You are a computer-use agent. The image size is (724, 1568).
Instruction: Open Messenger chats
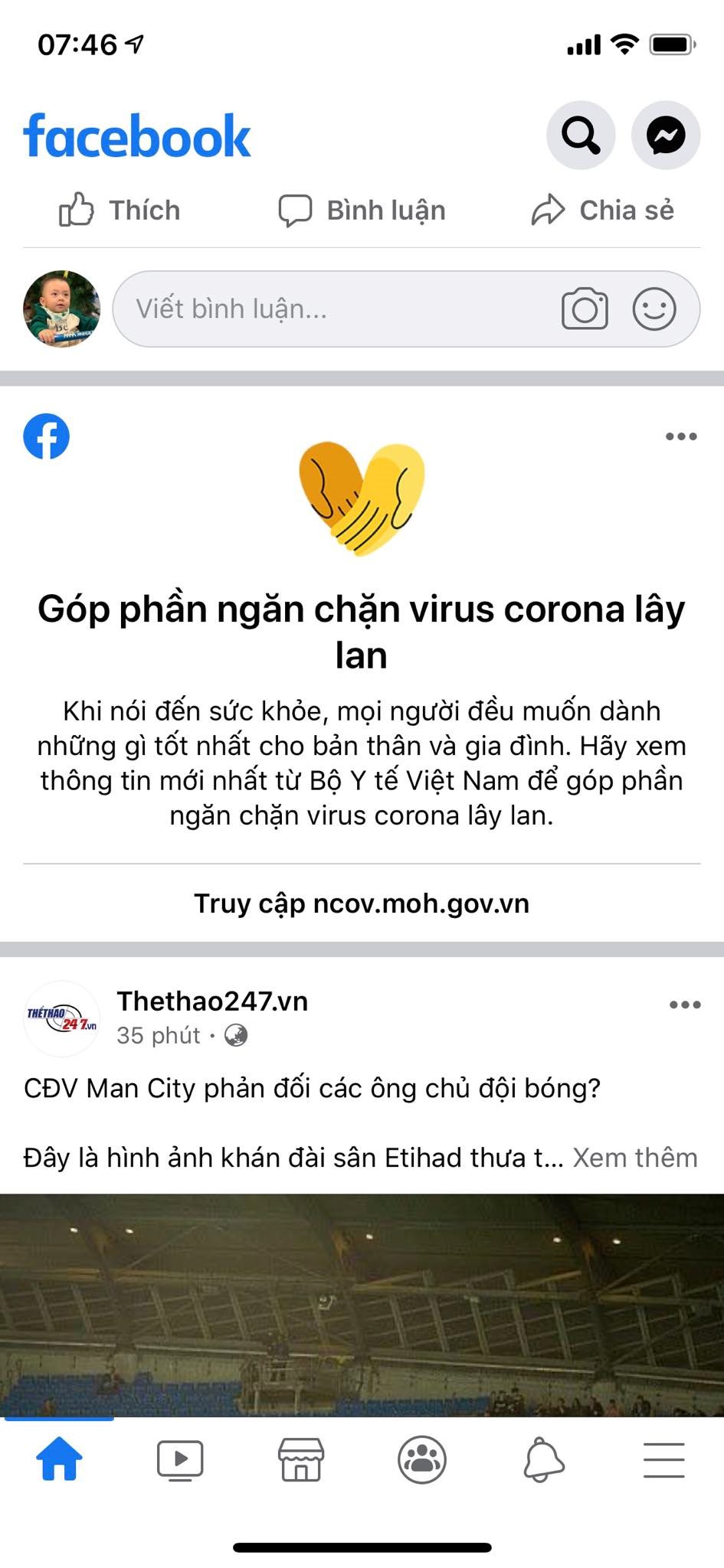[x=665, y=136]
